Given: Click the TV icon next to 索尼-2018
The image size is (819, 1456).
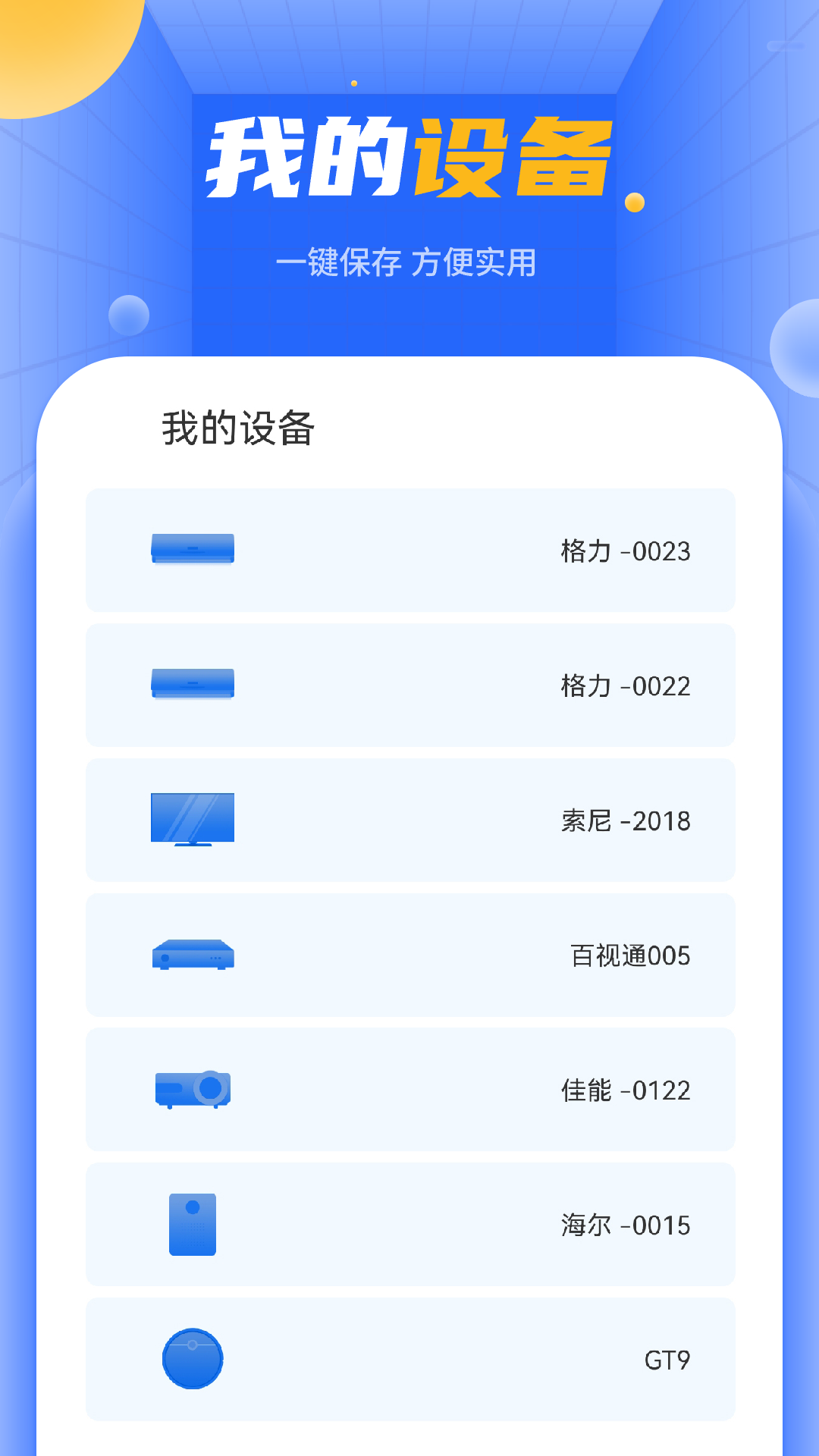Looking at the screenshot, I should [192, 819].
